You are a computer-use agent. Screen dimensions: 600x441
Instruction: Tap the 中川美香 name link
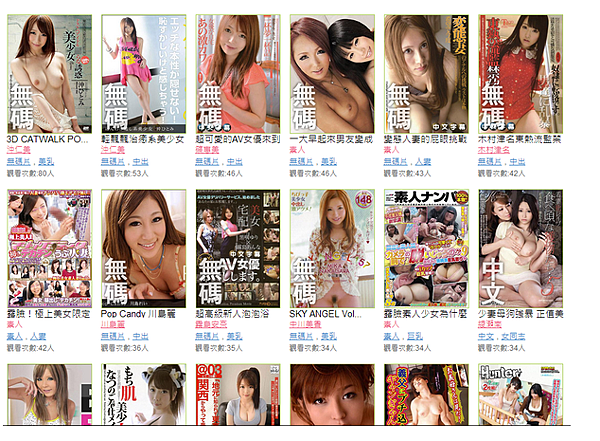(305, 325)
